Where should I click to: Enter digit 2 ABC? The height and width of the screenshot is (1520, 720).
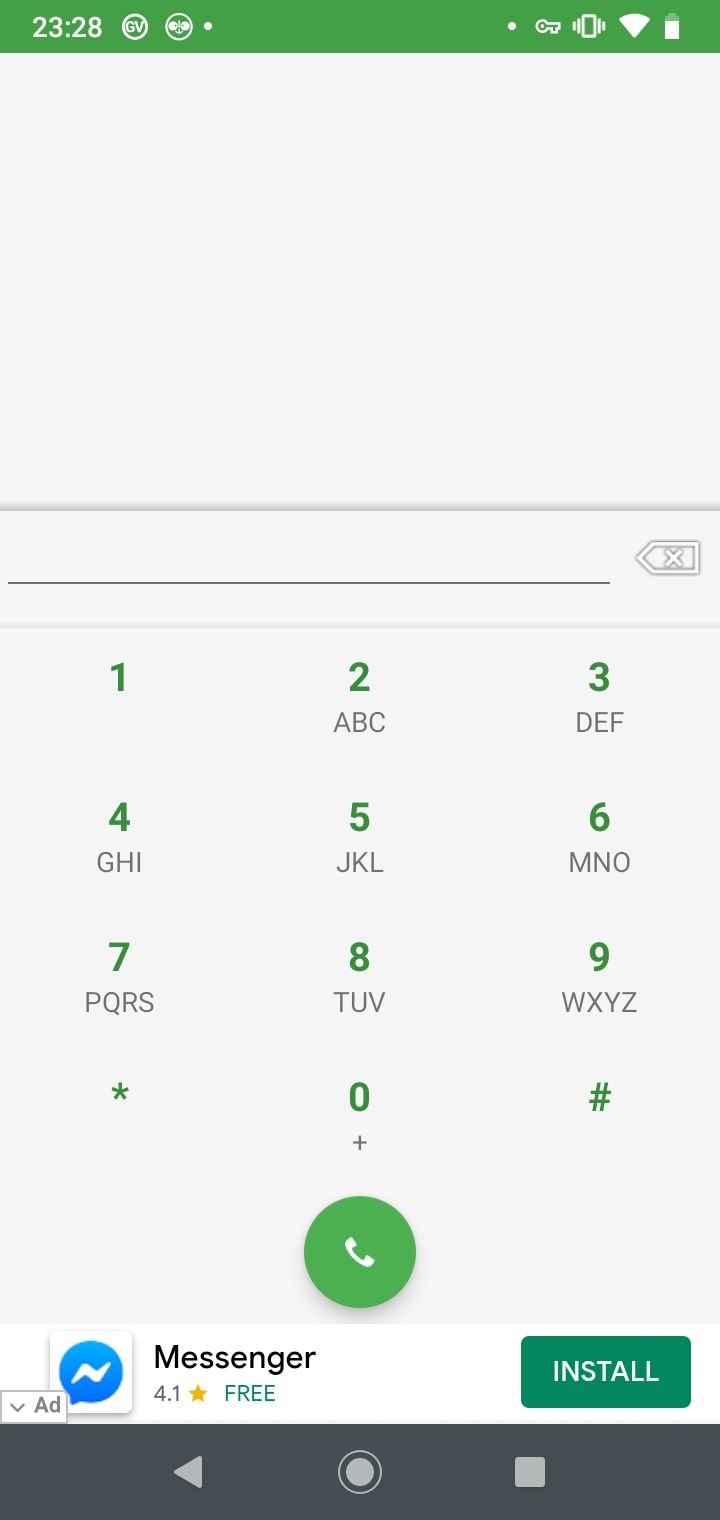(359, 697)
